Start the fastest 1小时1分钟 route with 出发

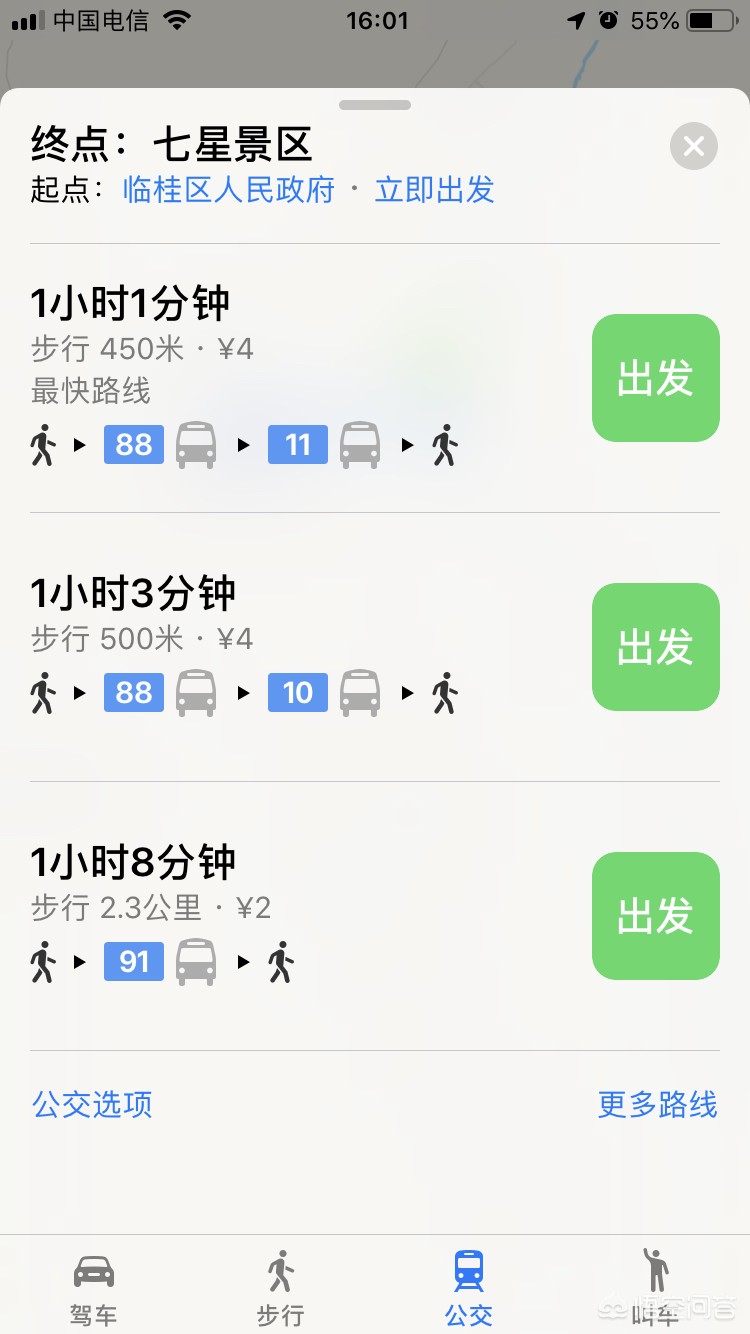[x=655, y=378]
